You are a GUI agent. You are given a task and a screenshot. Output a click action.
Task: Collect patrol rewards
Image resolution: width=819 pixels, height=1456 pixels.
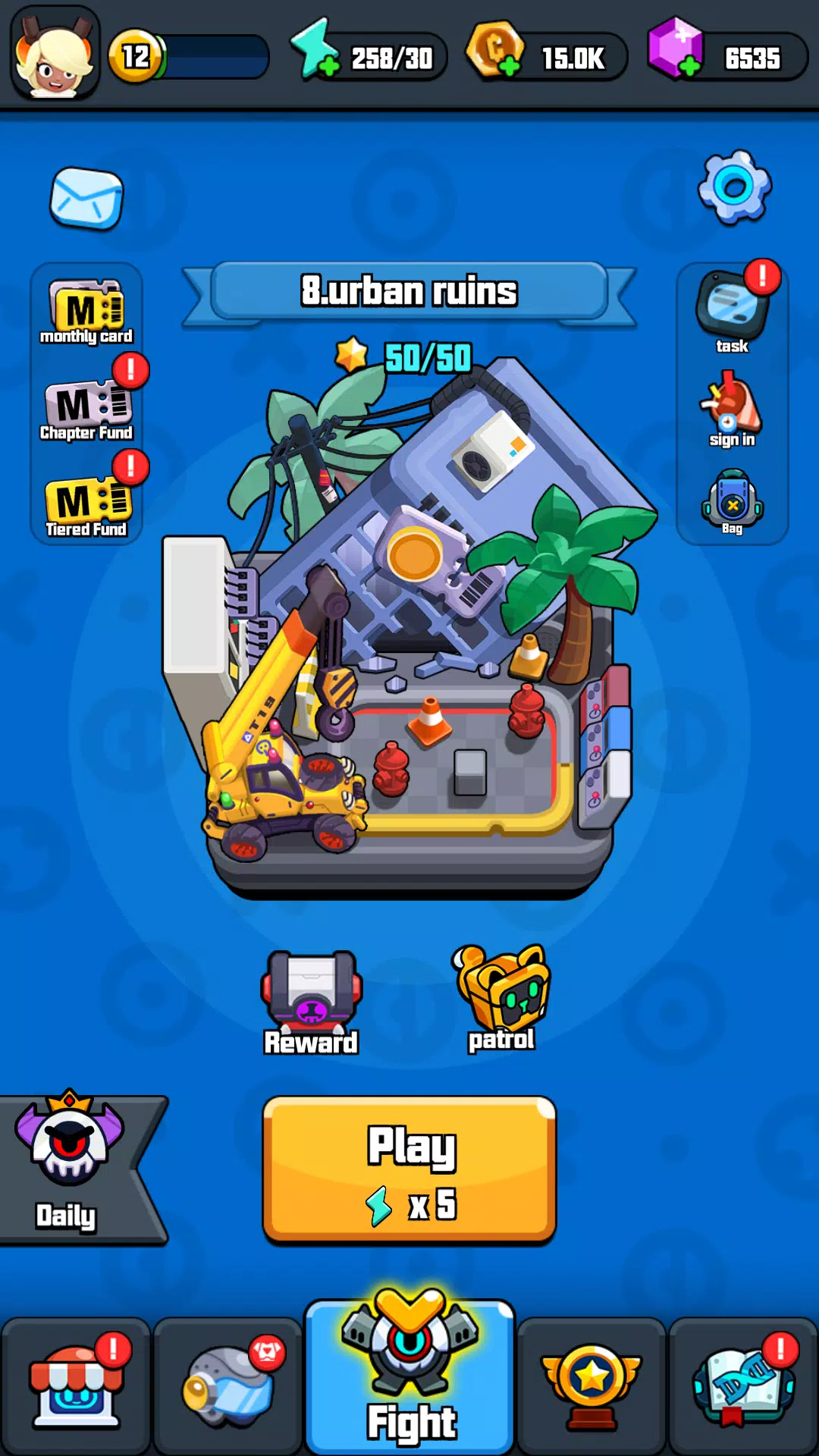[501, 998]
